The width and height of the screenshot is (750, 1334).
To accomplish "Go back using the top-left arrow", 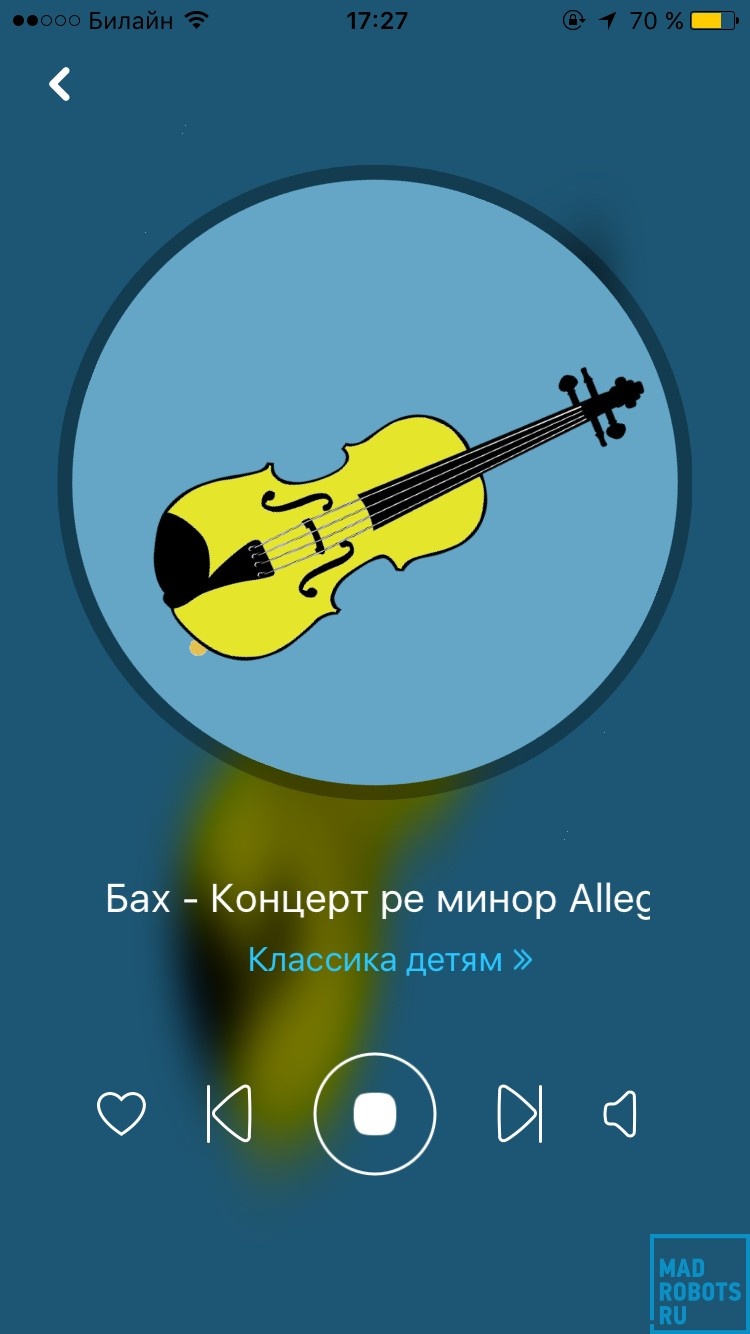I will (60, 84).
